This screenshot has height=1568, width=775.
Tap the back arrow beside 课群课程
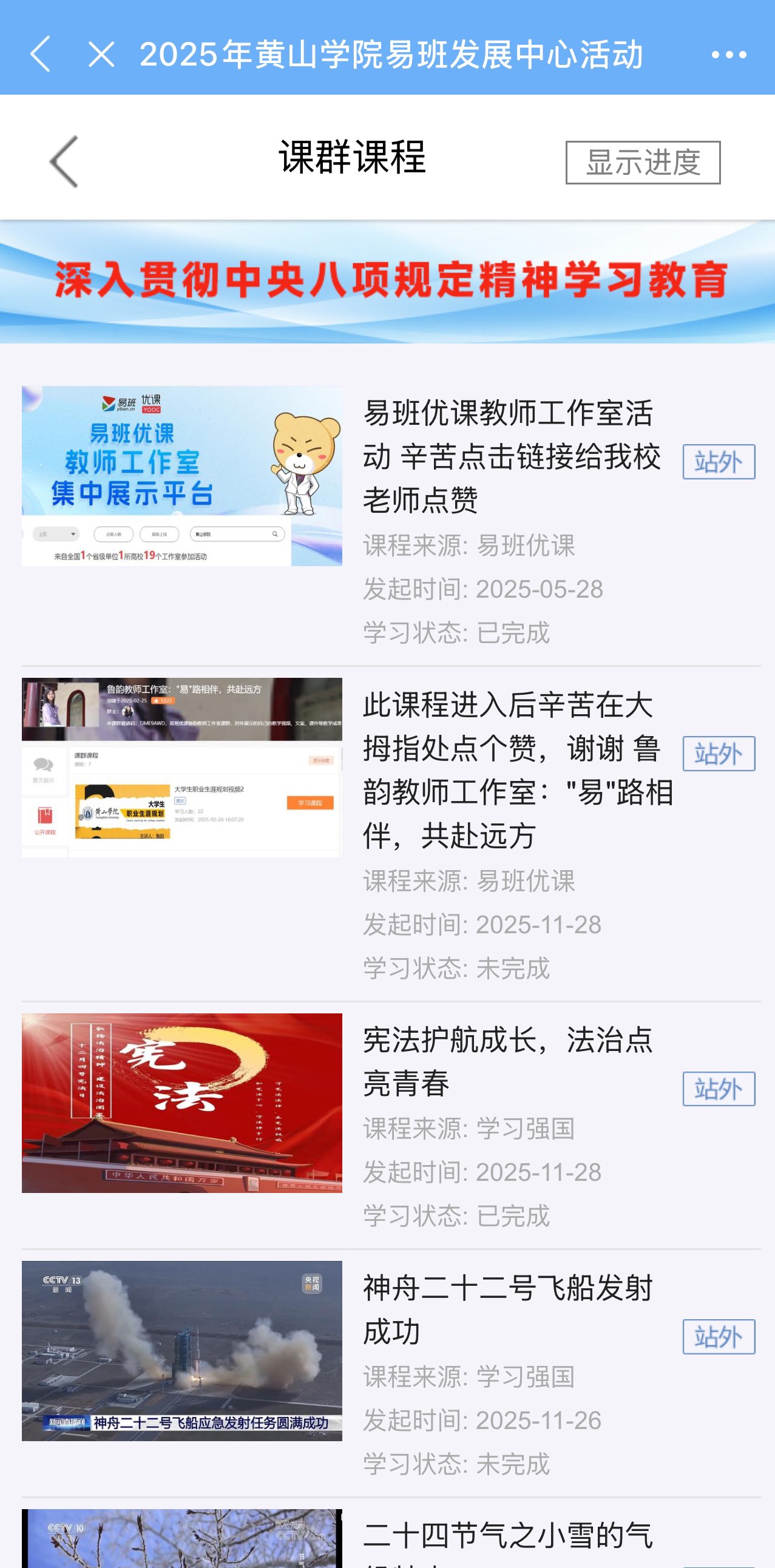64,162
